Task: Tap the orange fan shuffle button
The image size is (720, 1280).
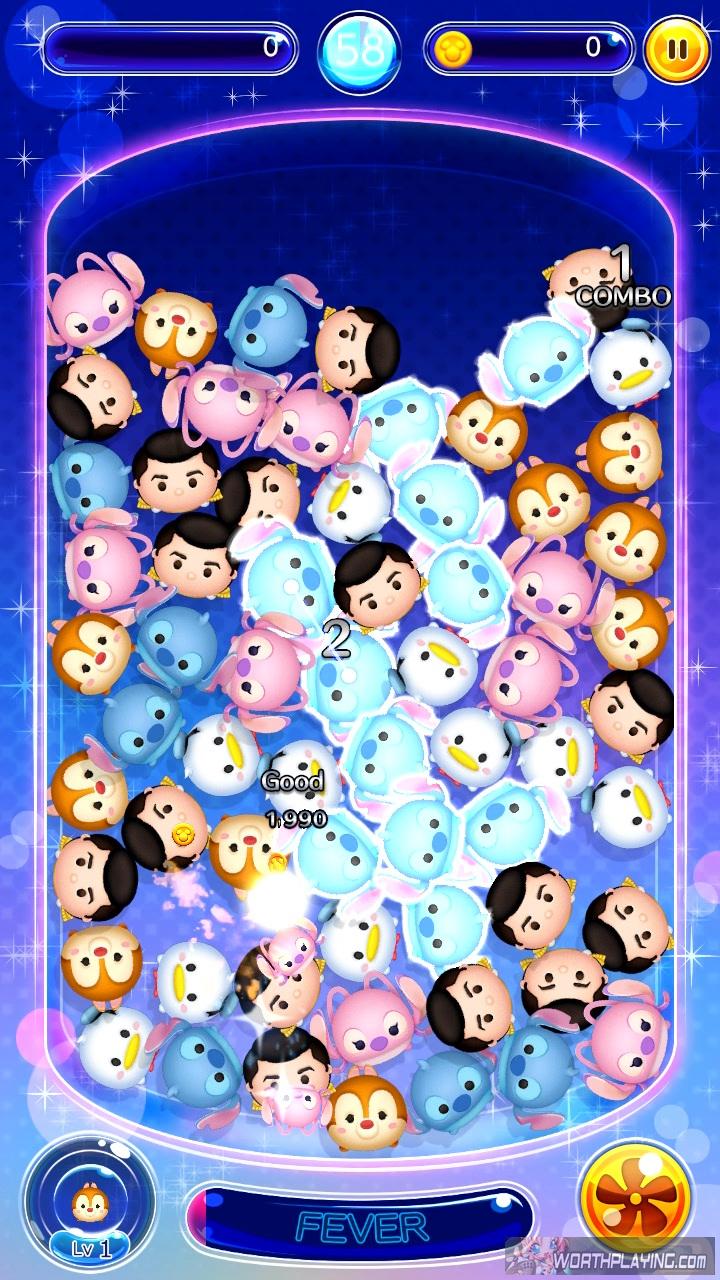Action: coord(636,1196)
